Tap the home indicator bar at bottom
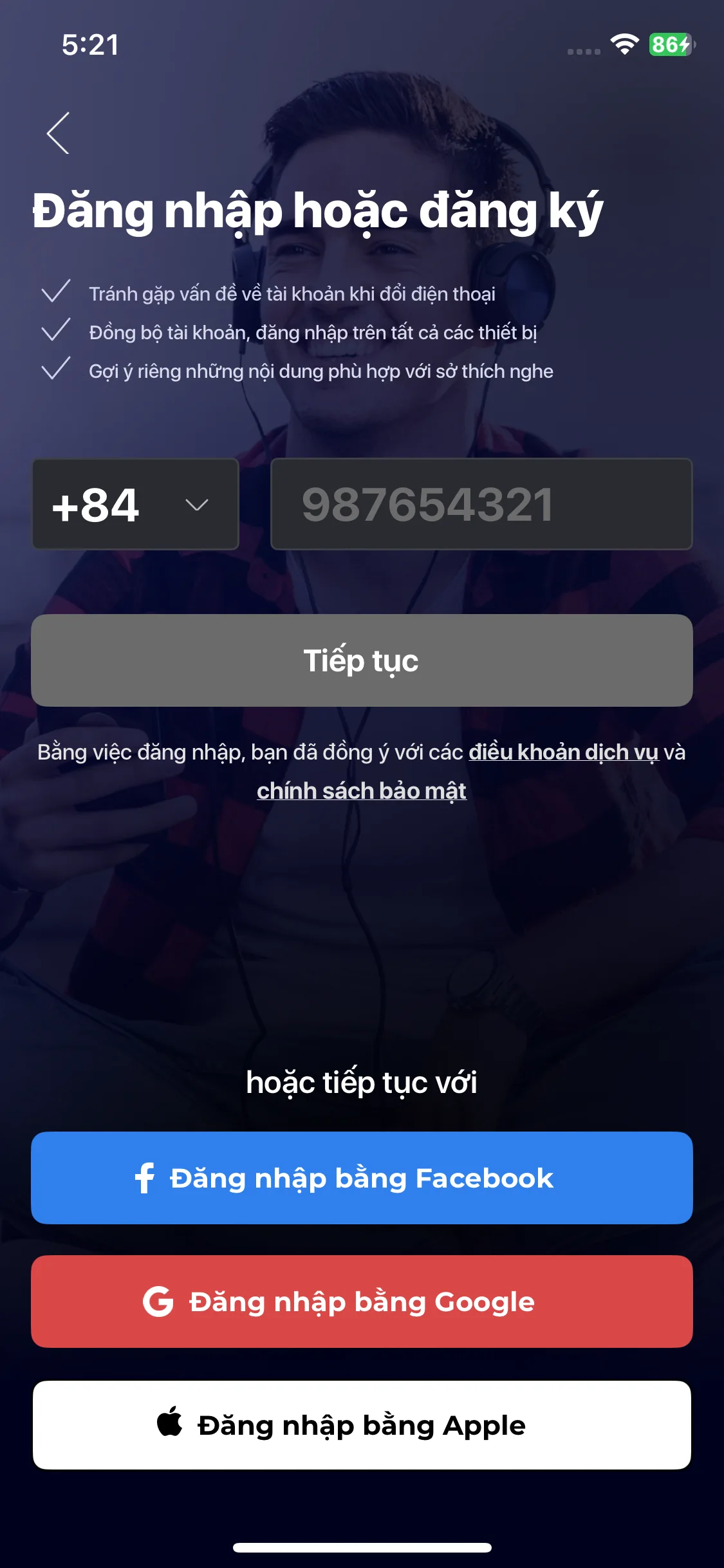Image resolution: width=724 pixels, height=1568 pixels. 362,1547
